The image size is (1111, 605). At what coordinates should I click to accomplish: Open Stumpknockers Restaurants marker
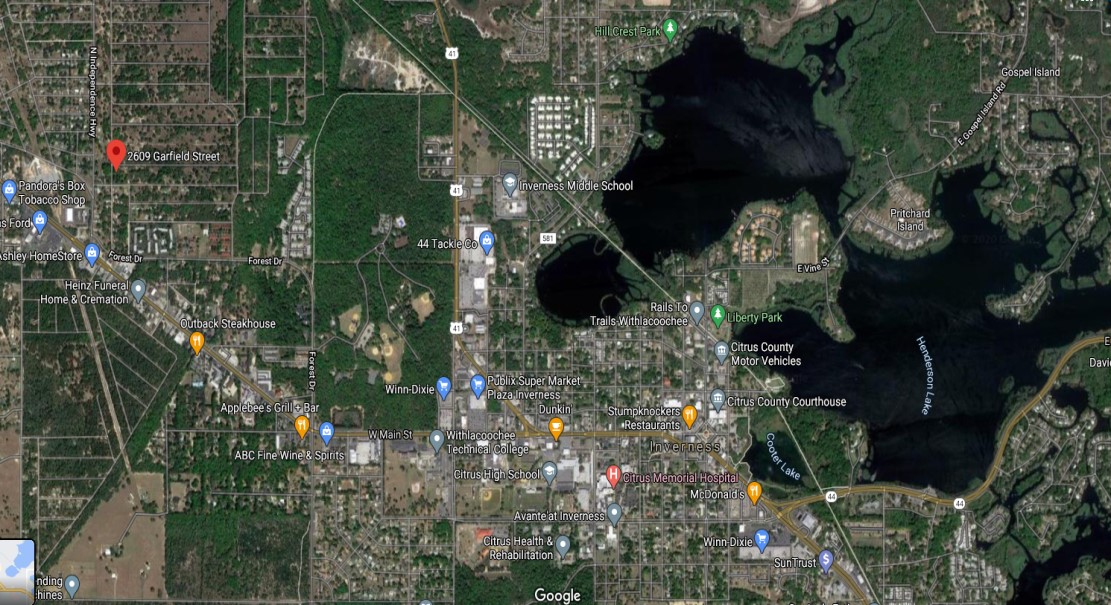(x=689, y=412)
